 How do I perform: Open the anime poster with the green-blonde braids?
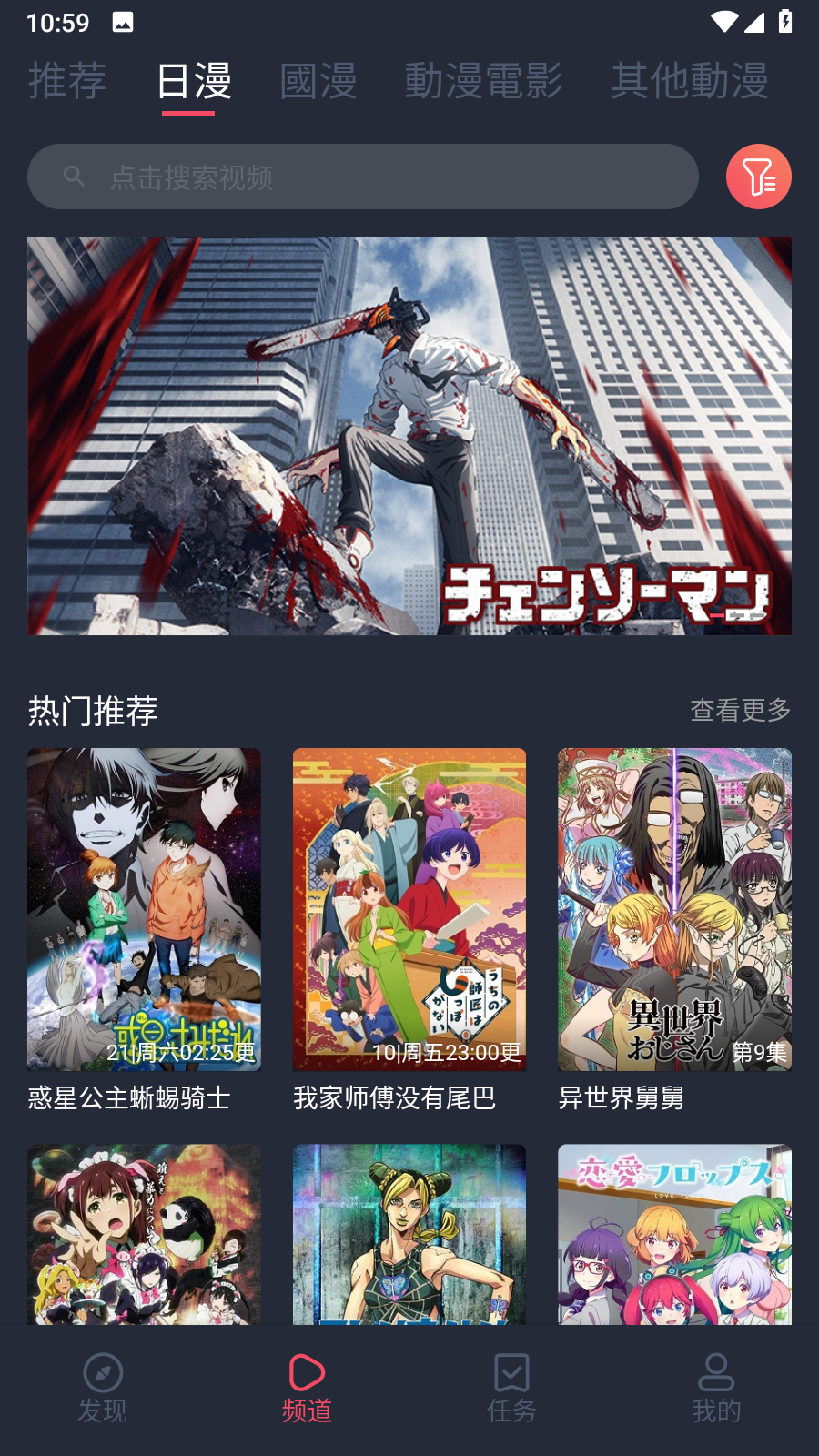[x=409, y=1234]
